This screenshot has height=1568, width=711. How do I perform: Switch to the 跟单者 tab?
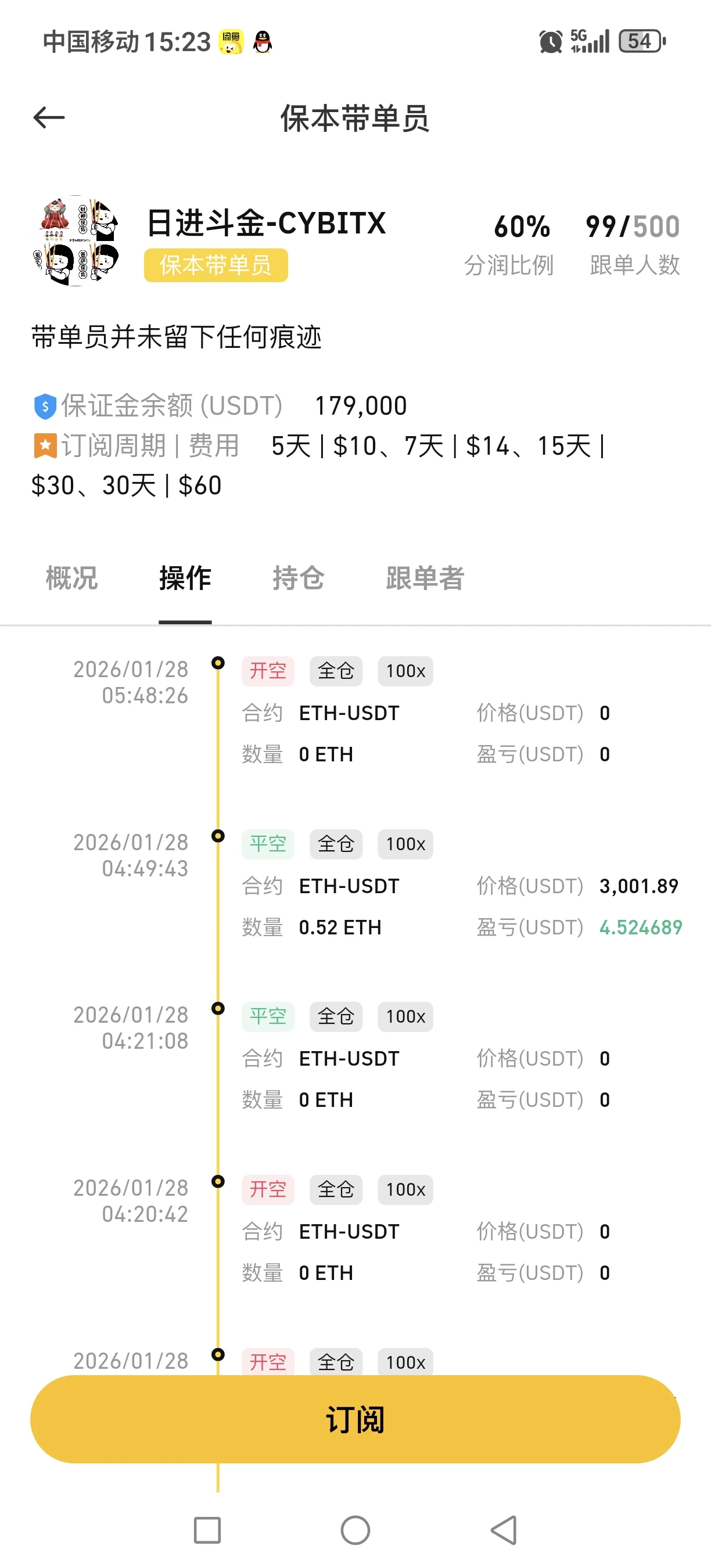pos(423,579)
